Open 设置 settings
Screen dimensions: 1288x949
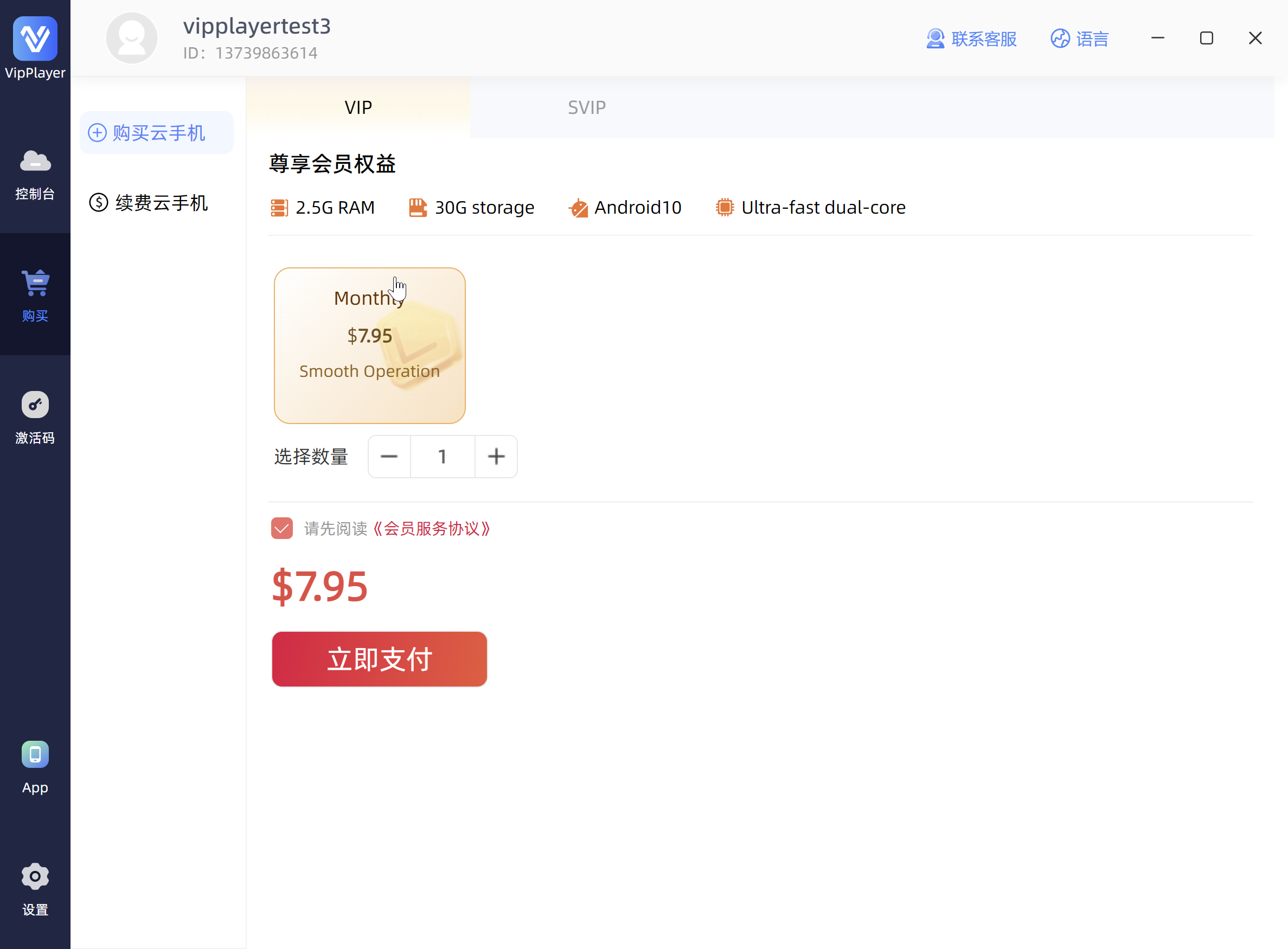(35, 889)
